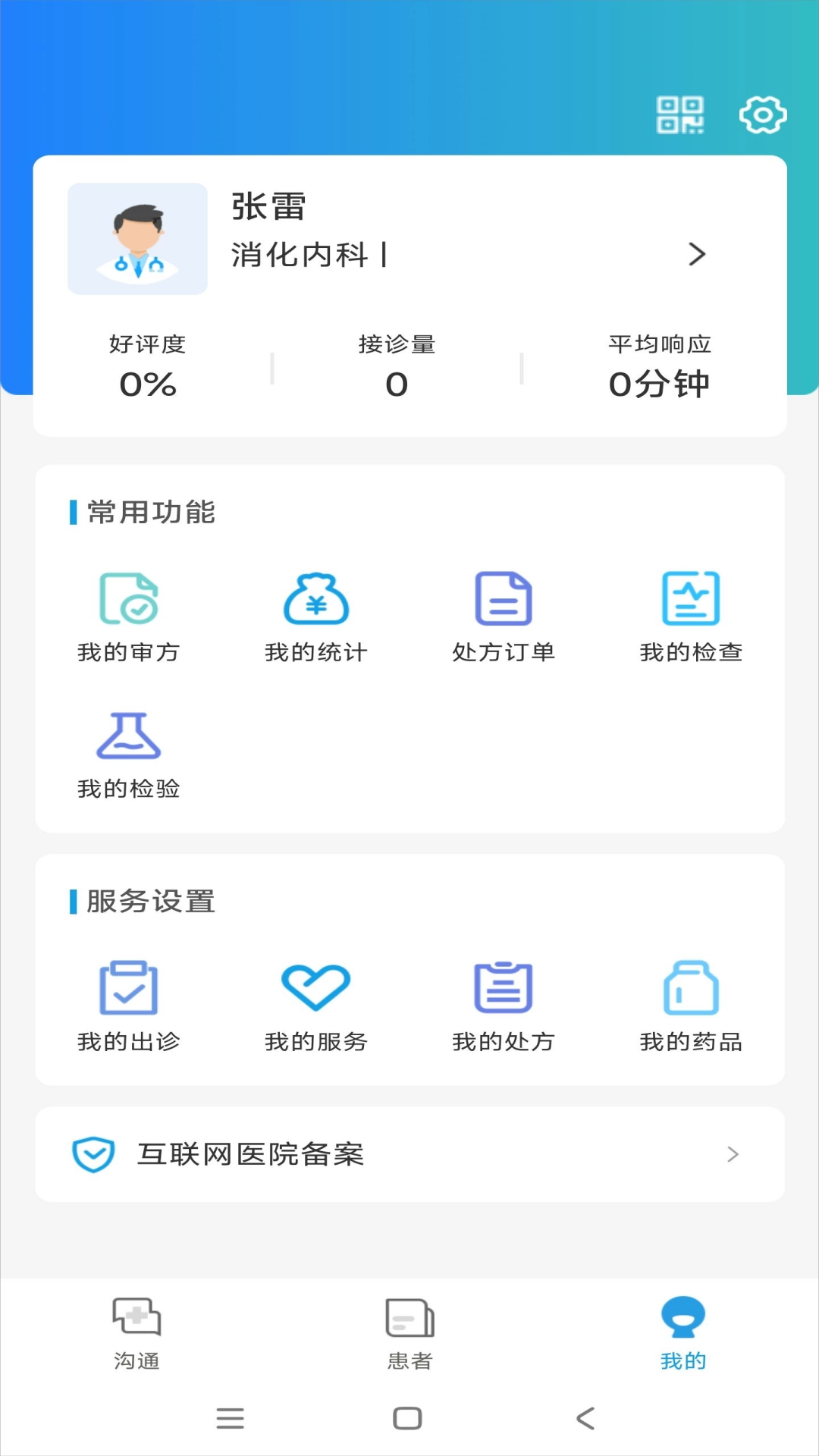The width and height of the screenshot is (819, 1456).
Task: Tap the shield icon beside 互联网医院备案
Action: (x=93, y=1154)
